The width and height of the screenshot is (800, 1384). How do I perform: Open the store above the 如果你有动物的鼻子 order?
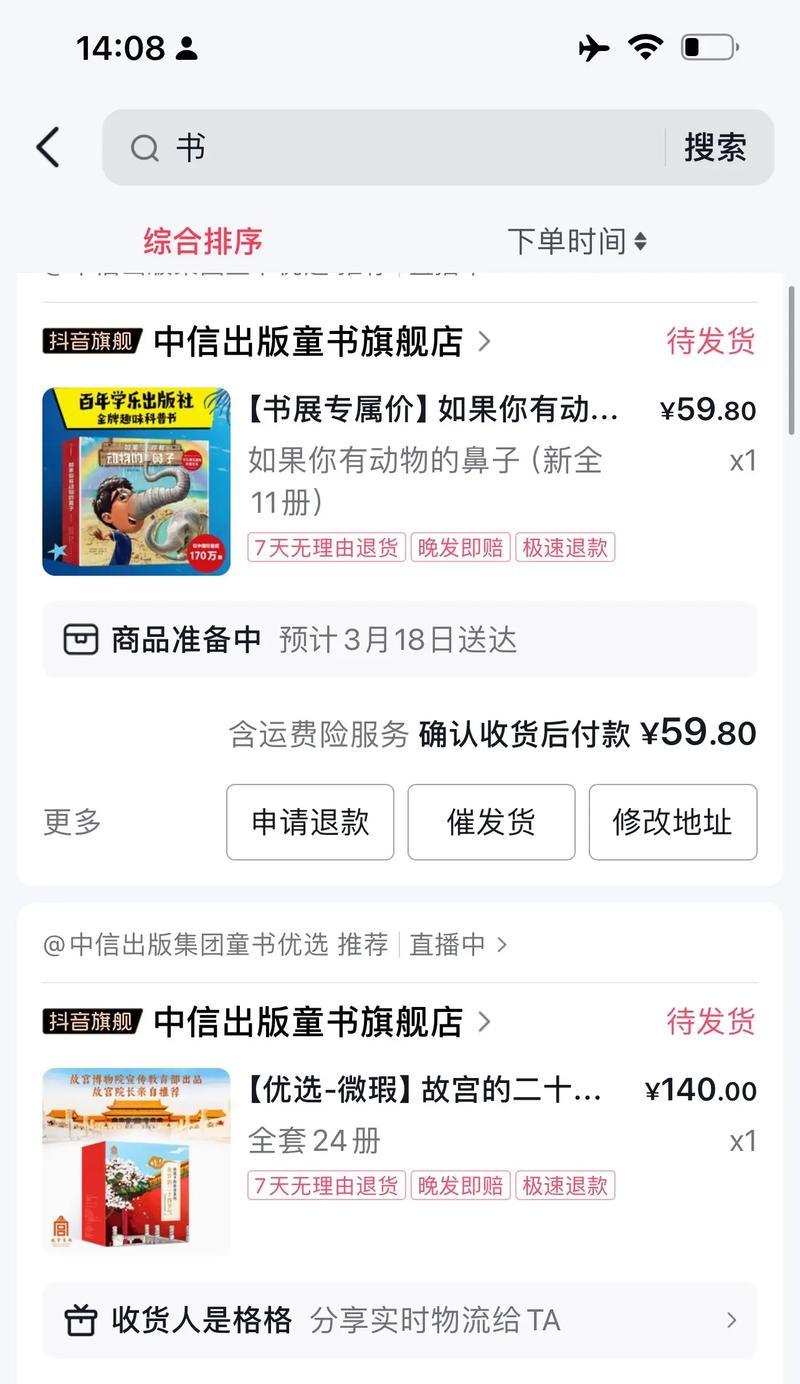coord(308,342)
